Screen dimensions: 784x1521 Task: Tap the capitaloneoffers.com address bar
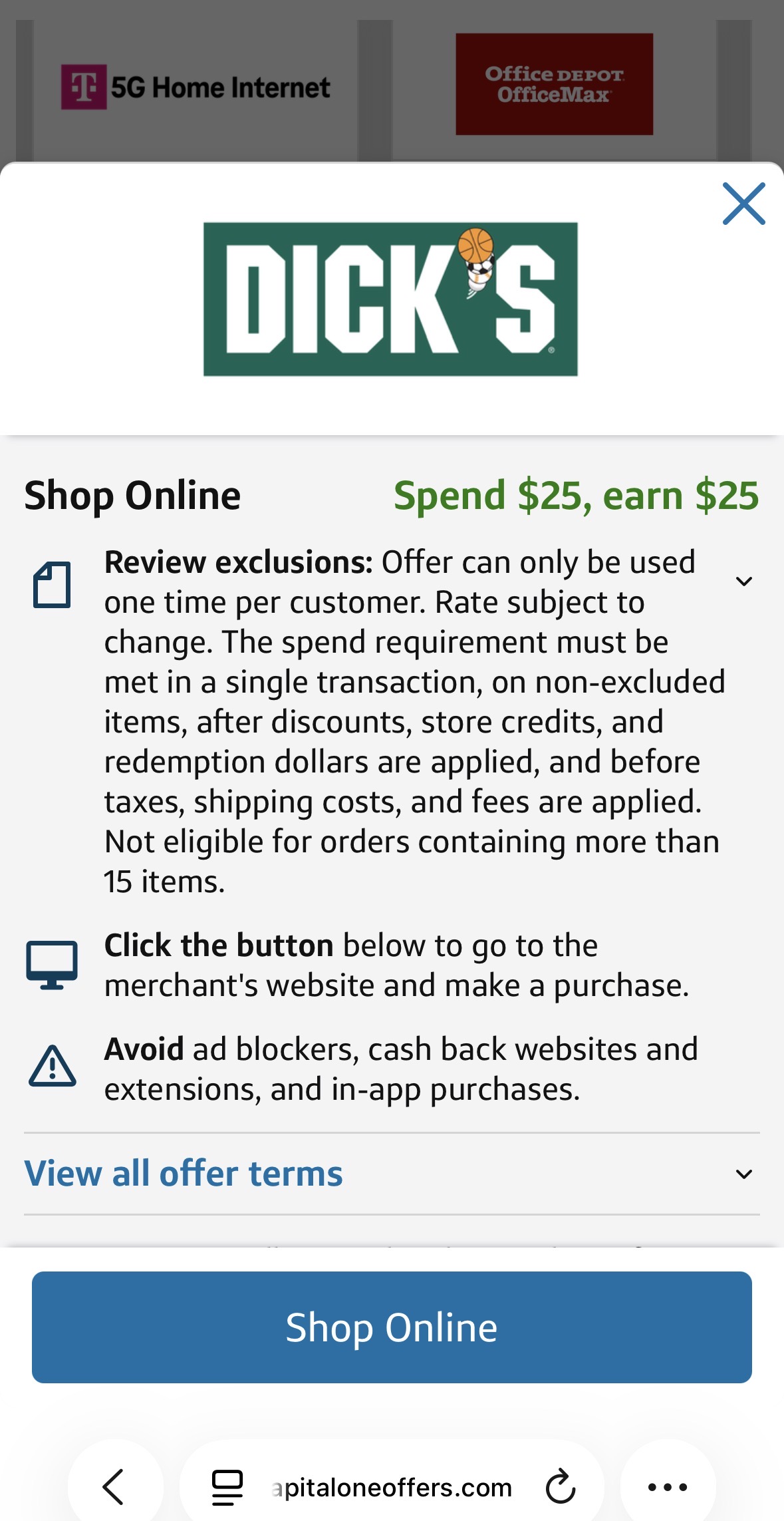pos(392,1486)
